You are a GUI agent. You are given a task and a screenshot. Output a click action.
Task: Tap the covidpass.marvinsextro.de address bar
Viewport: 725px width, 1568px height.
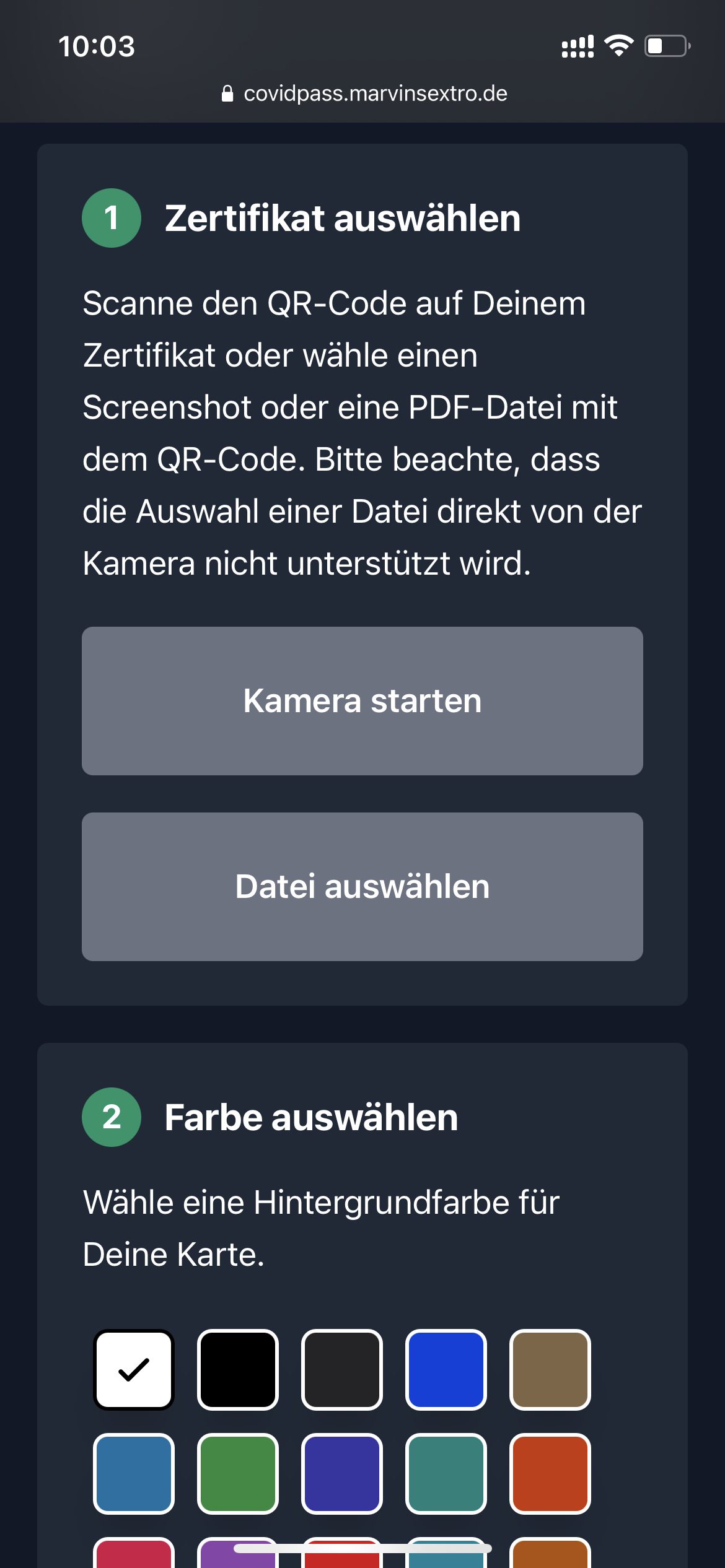(364, 94)
